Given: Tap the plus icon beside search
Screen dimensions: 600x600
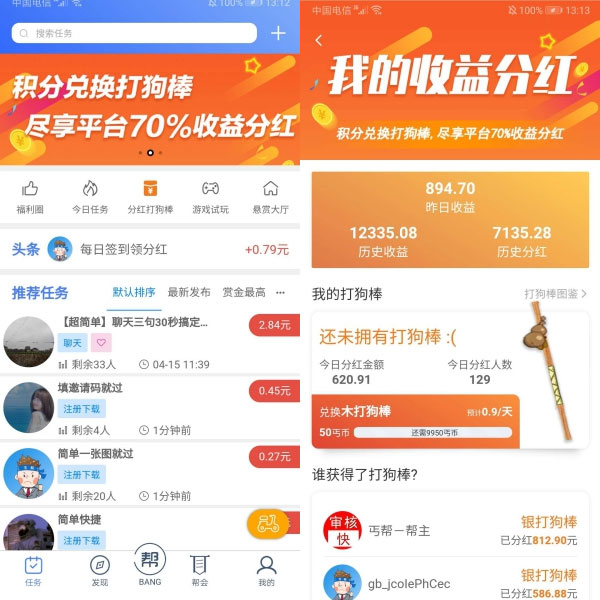Looking at the screenshot, I should click(x=278, y=33).
